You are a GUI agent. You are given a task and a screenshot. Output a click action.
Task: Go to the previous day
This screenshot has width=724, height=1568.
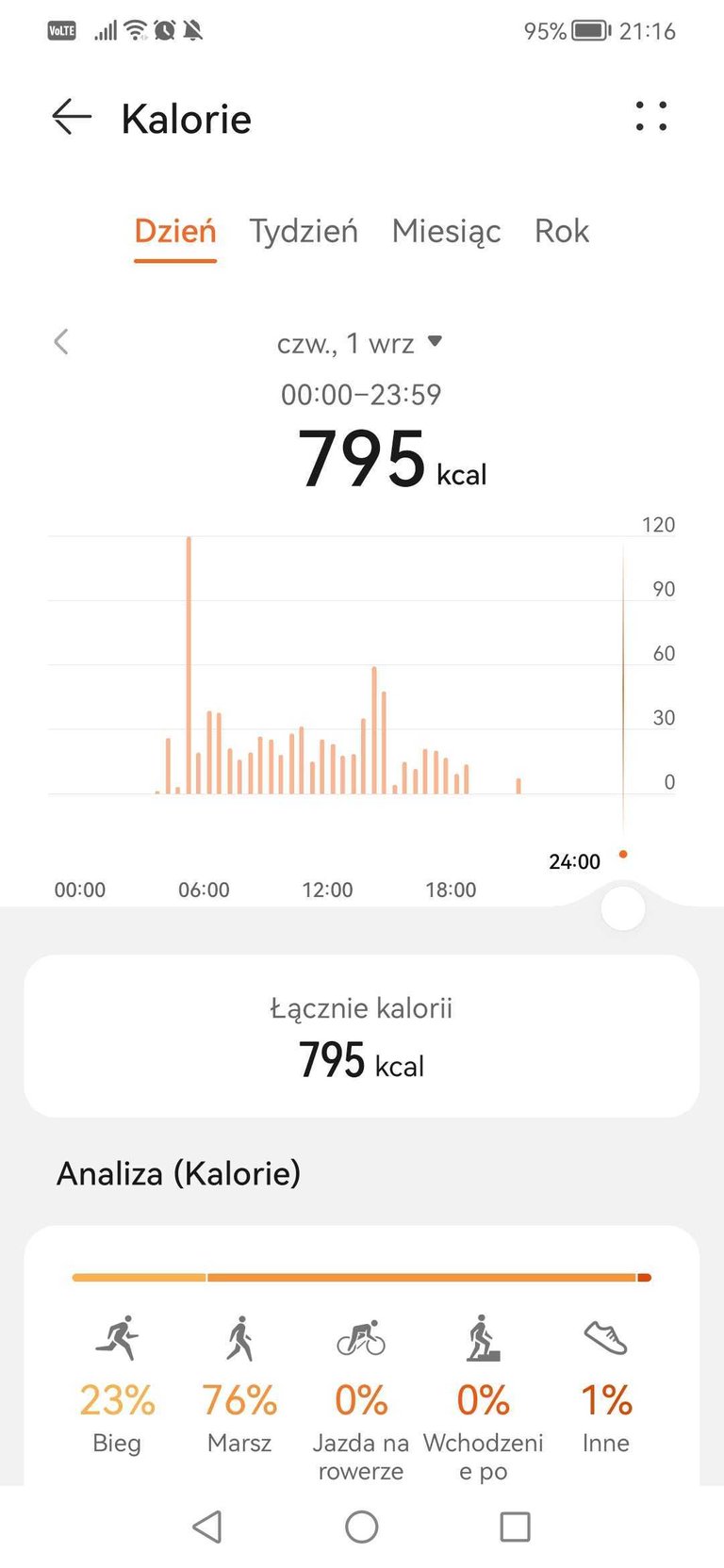[x=62, y=342]
